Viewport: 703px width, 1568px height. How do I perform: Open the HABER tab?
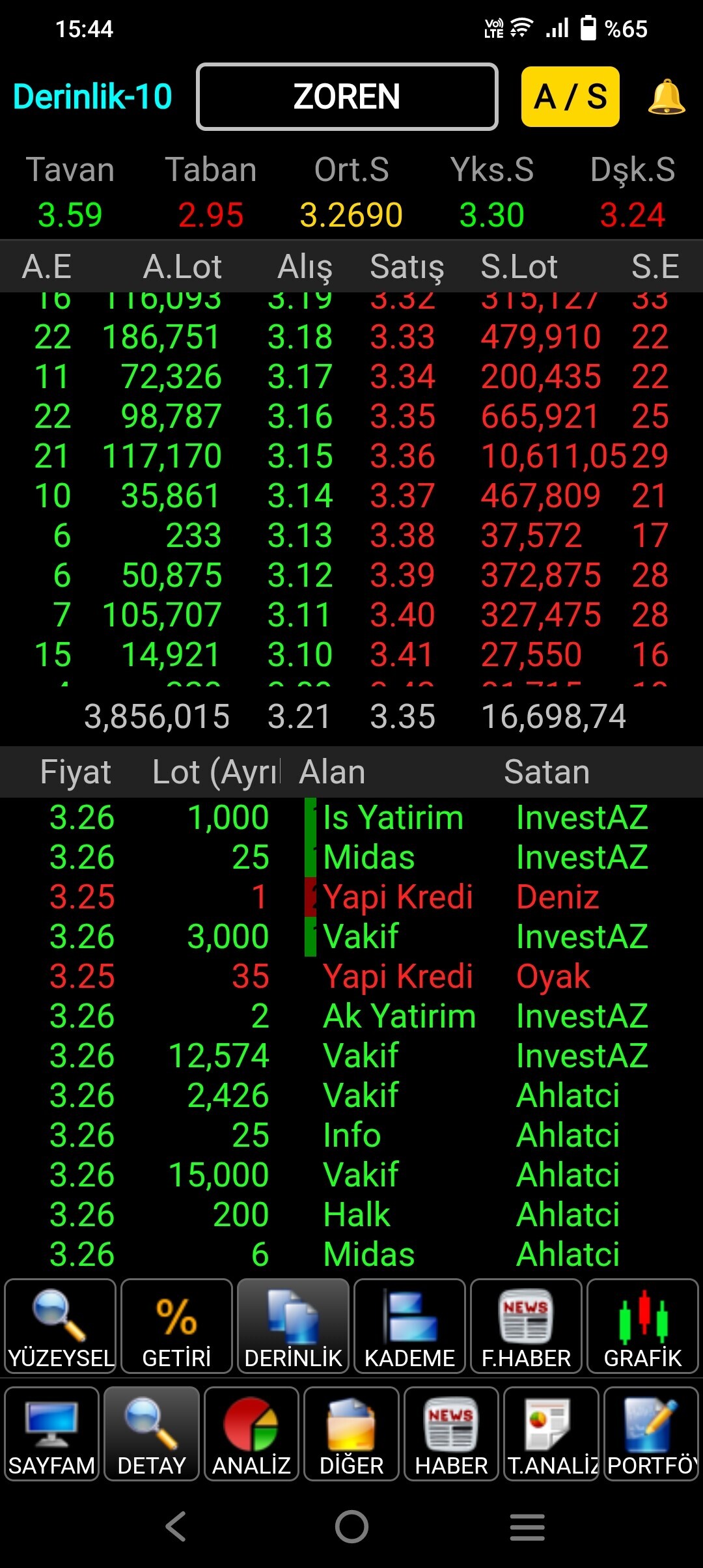(x=451, y=1433)
